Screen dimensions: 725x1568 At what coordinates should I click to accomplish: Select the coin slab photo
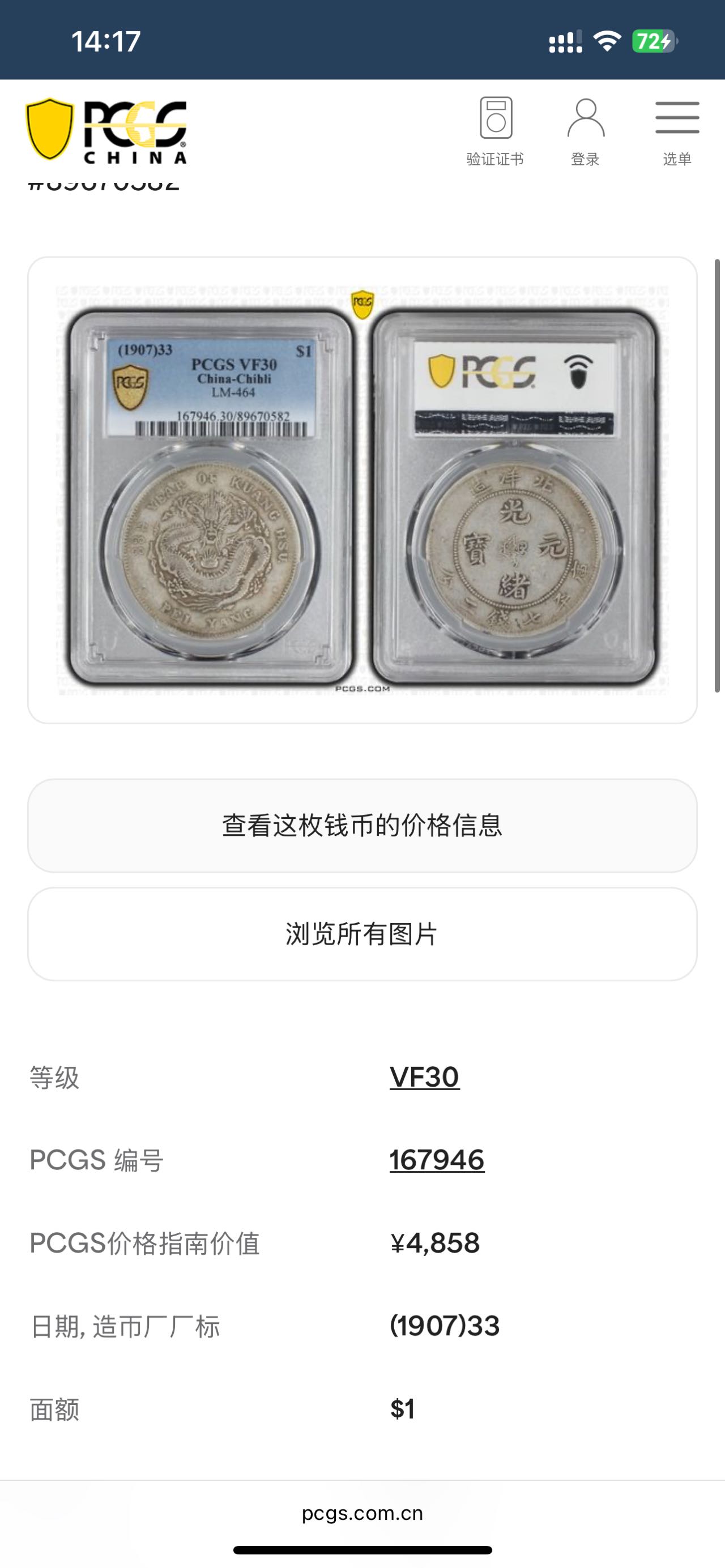pyautogui.click(x=362, y=487)
